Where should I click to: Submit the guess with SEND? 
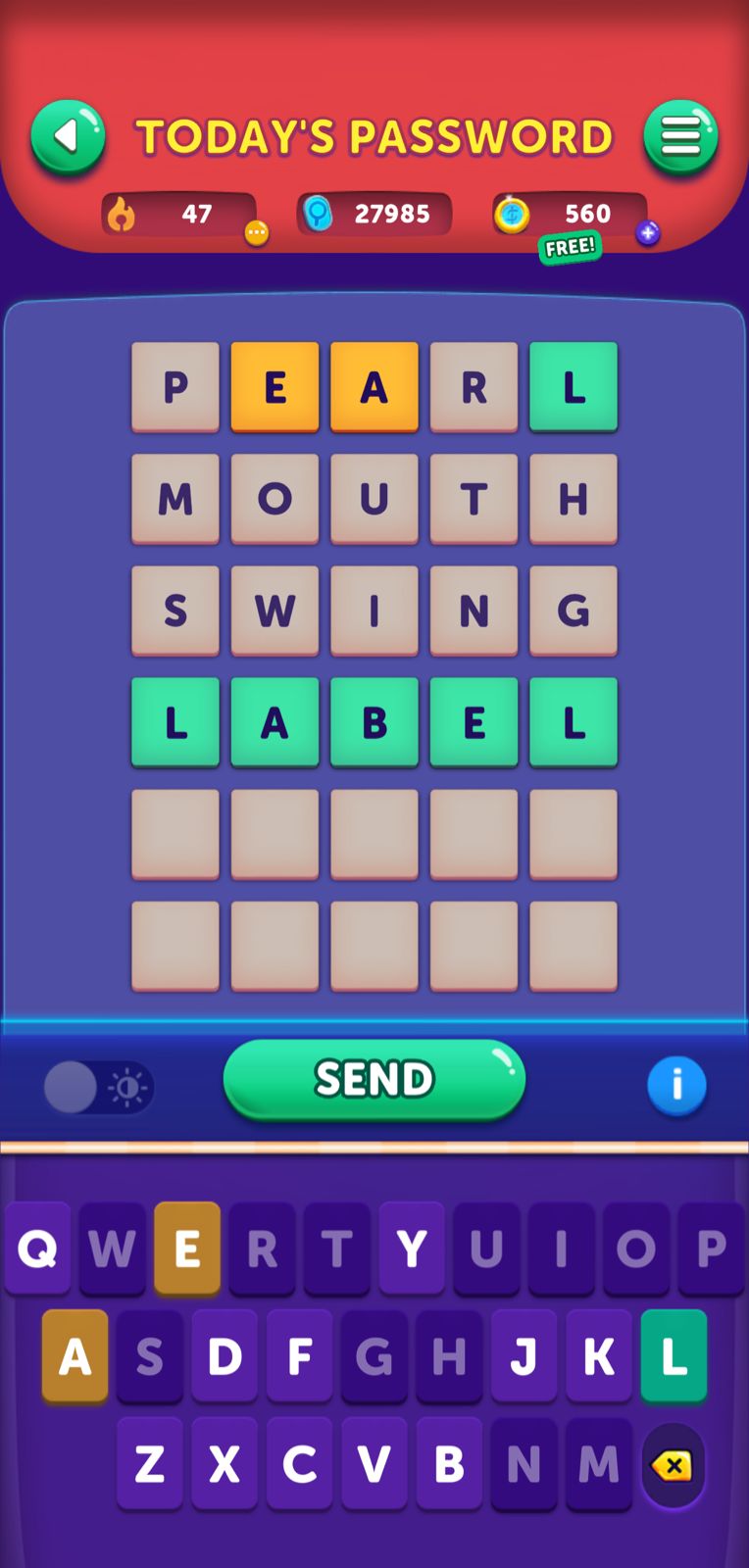374,1080
